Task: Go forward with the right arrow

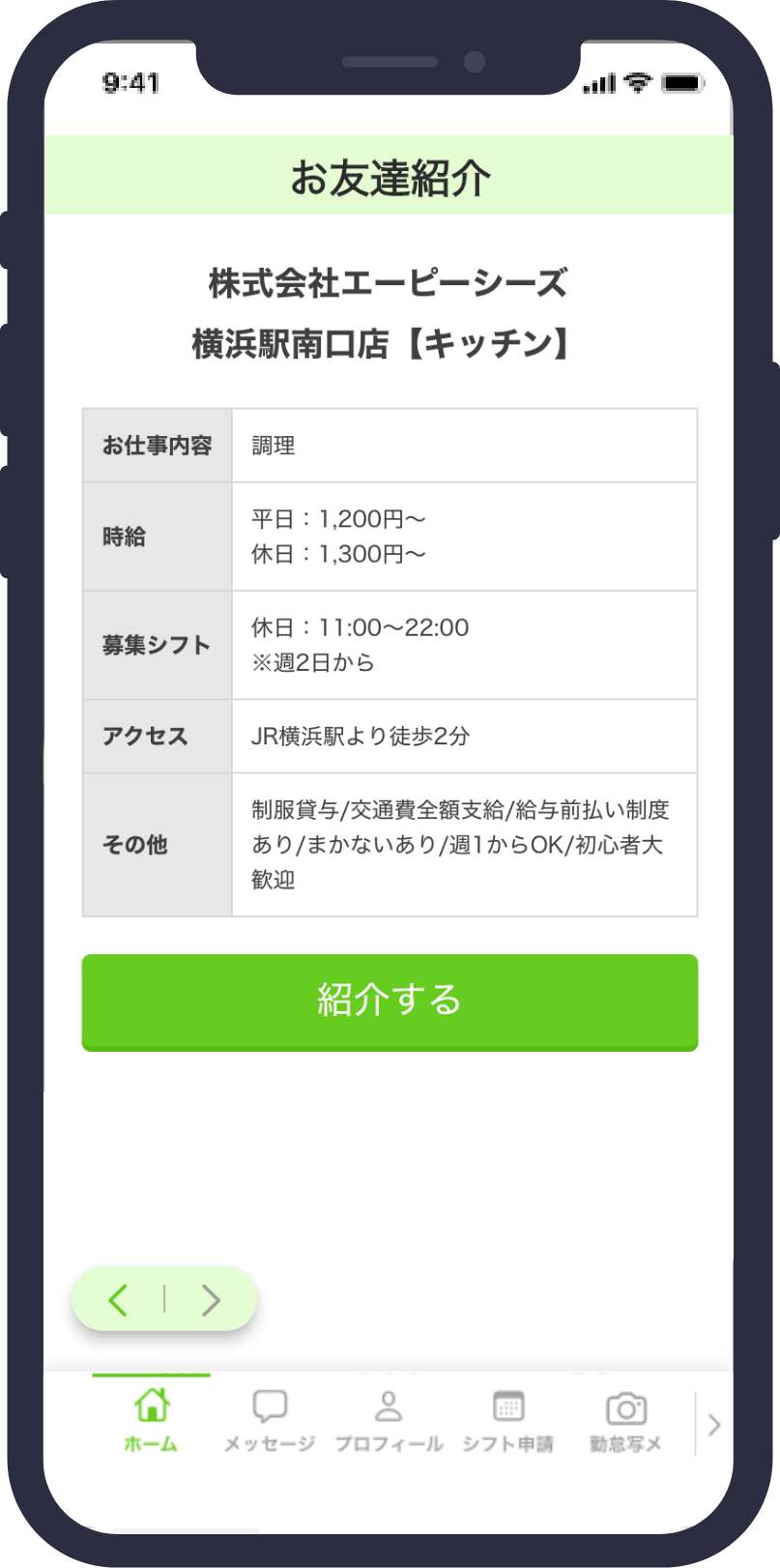Action: tap(211, 1299)
